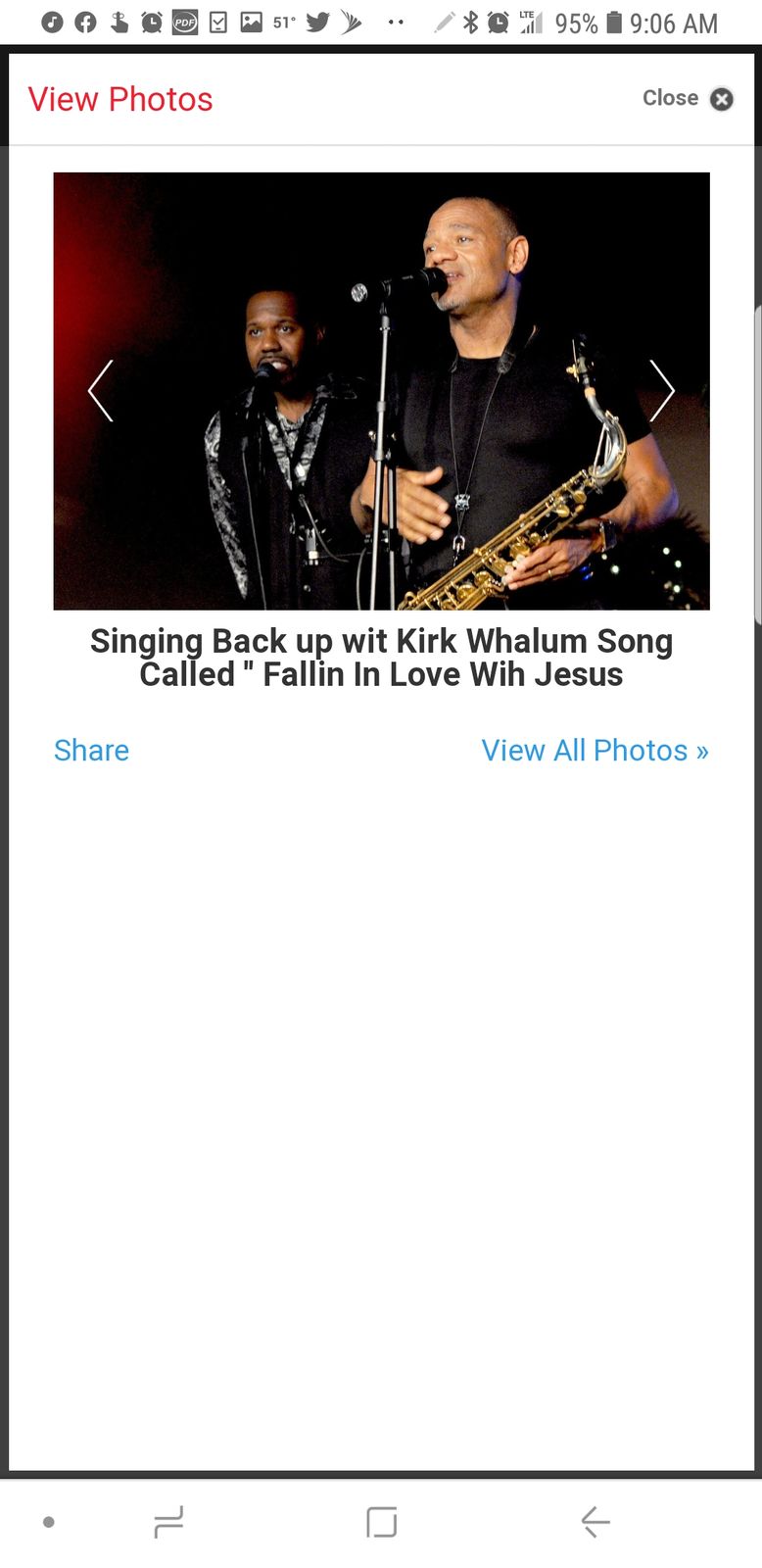Share this photo
Viewport: 762px width, 1568px height.
pos(91,750)
